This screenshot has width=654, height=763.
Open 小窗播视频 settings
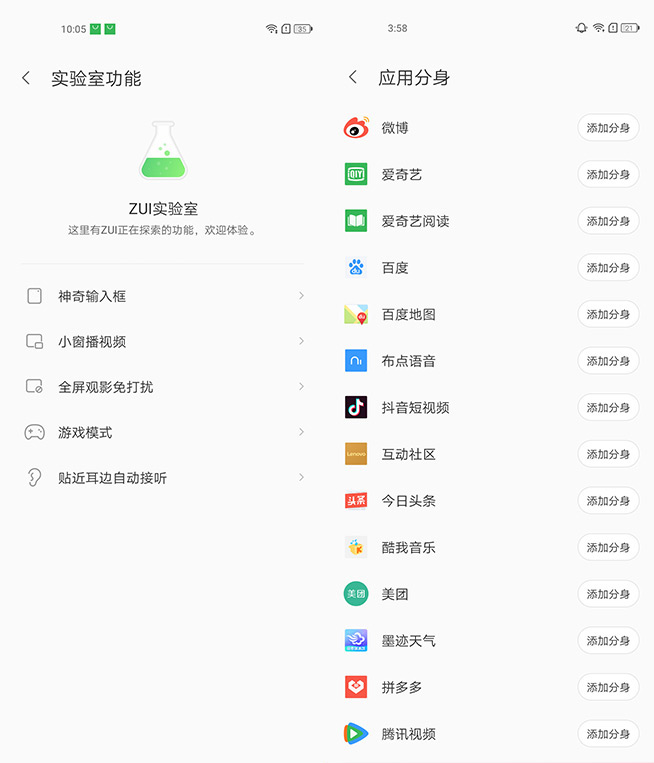point(164,342)
